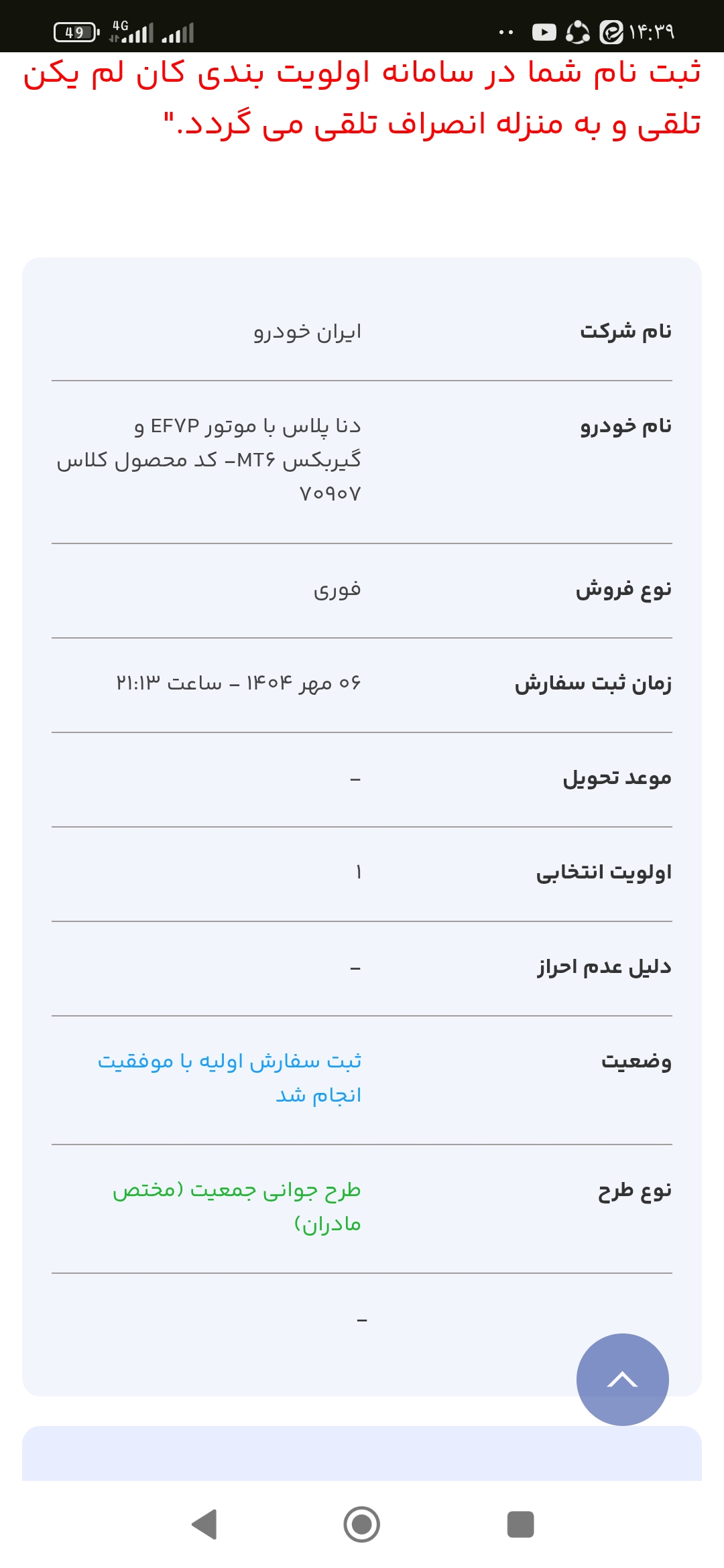Open the recent apps view
The width and height of the screenshot is (724, 1568).
pyautogui.click(x=520, y=1524)
